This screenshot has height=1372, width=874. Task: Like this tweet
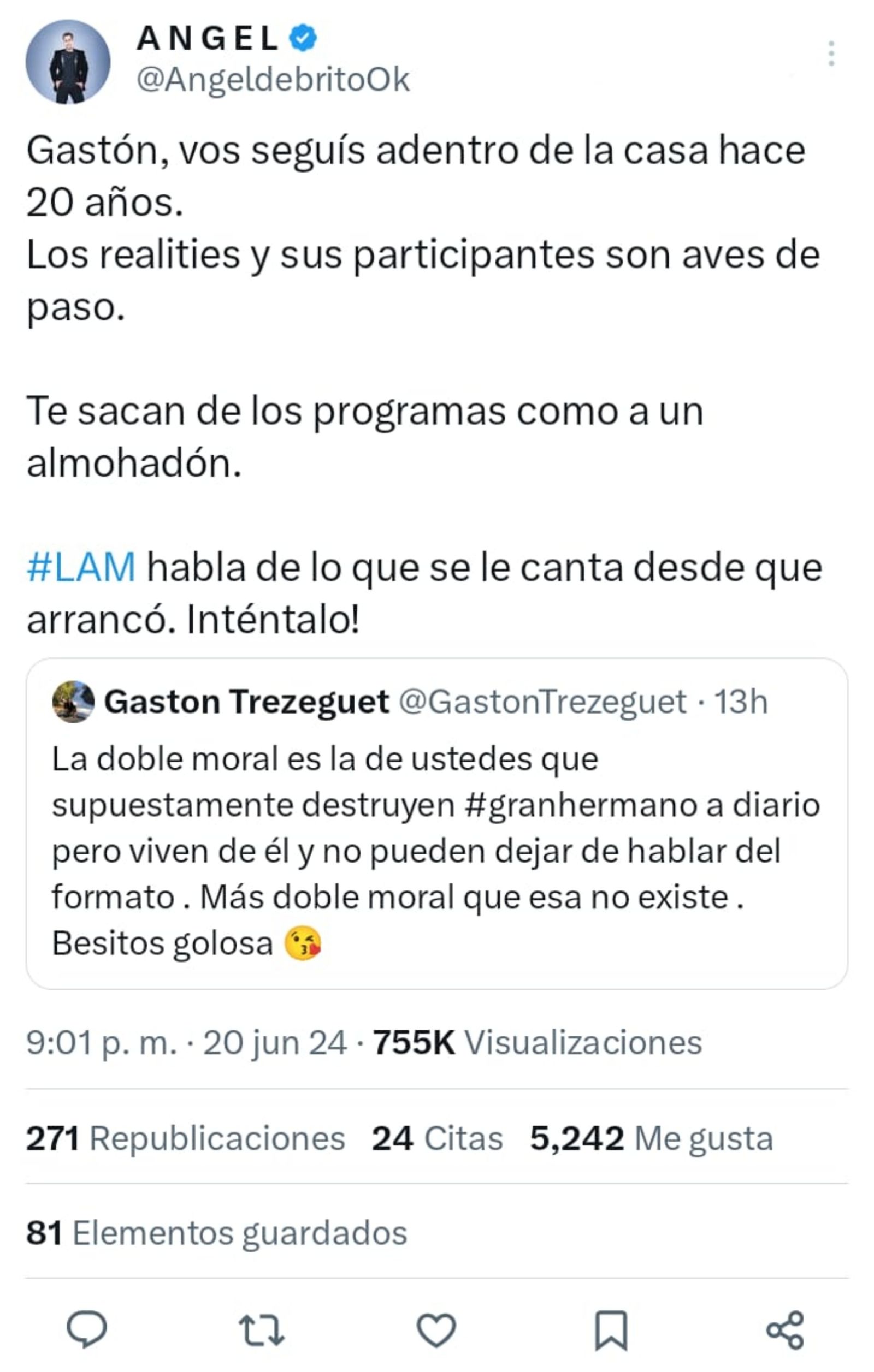[x=436, y=1330]
